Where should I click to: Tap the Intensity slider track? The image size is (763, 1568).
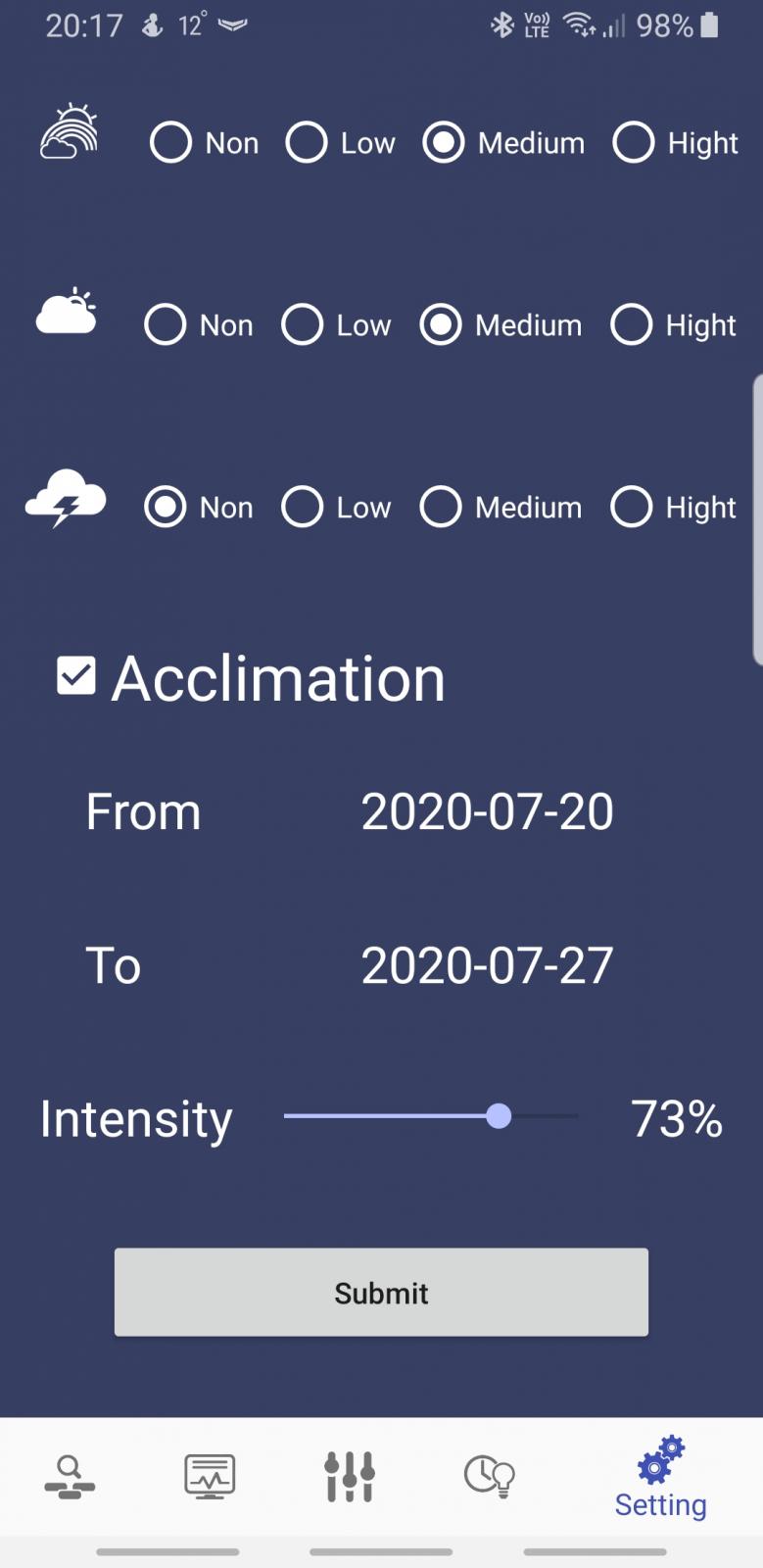431,1116
